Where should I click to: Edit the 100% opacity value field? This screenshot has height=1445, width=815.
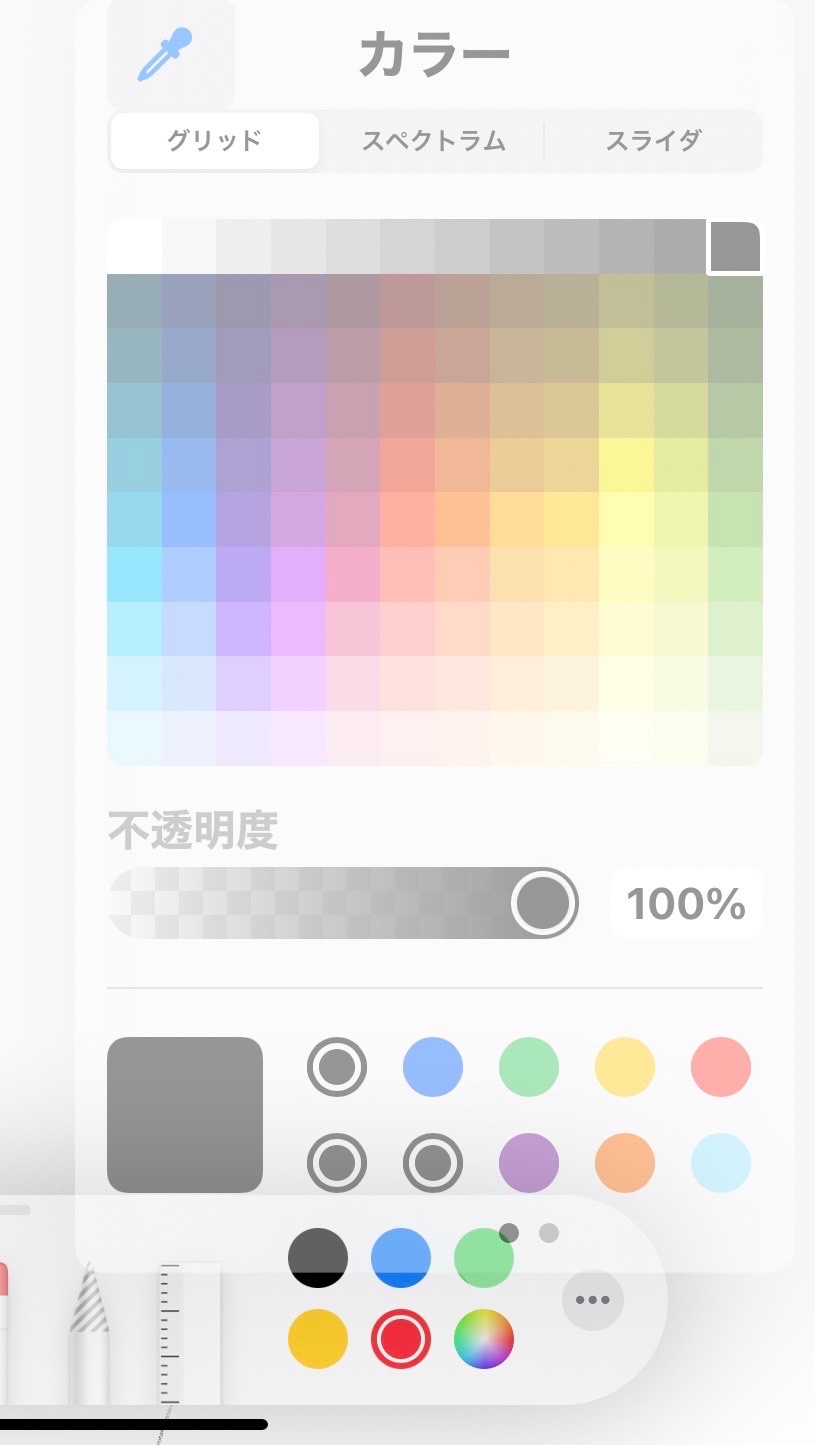(x=686, y=904)
